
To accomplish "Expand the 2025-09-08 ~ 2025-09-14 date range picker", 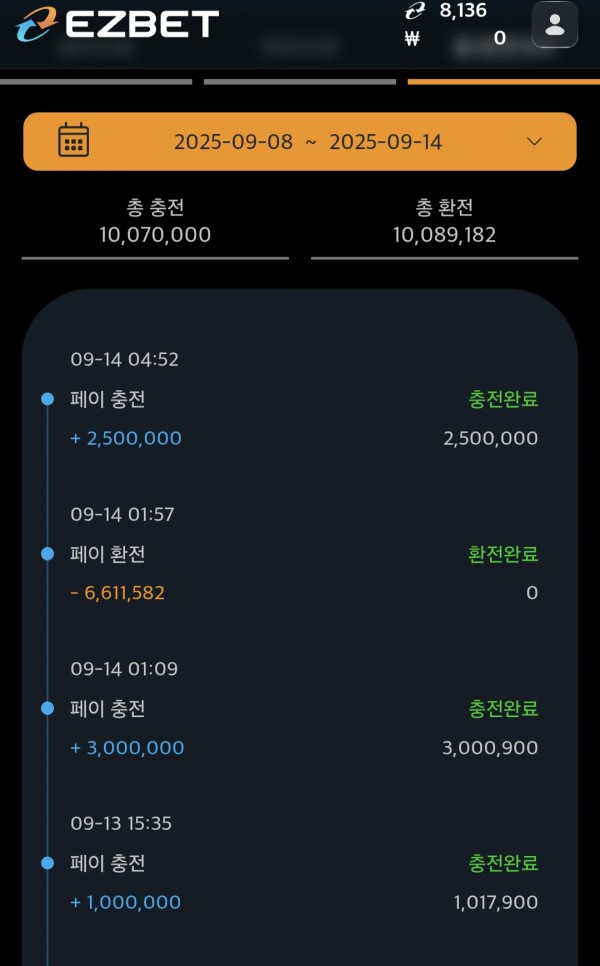I will (x=300, y=142).
